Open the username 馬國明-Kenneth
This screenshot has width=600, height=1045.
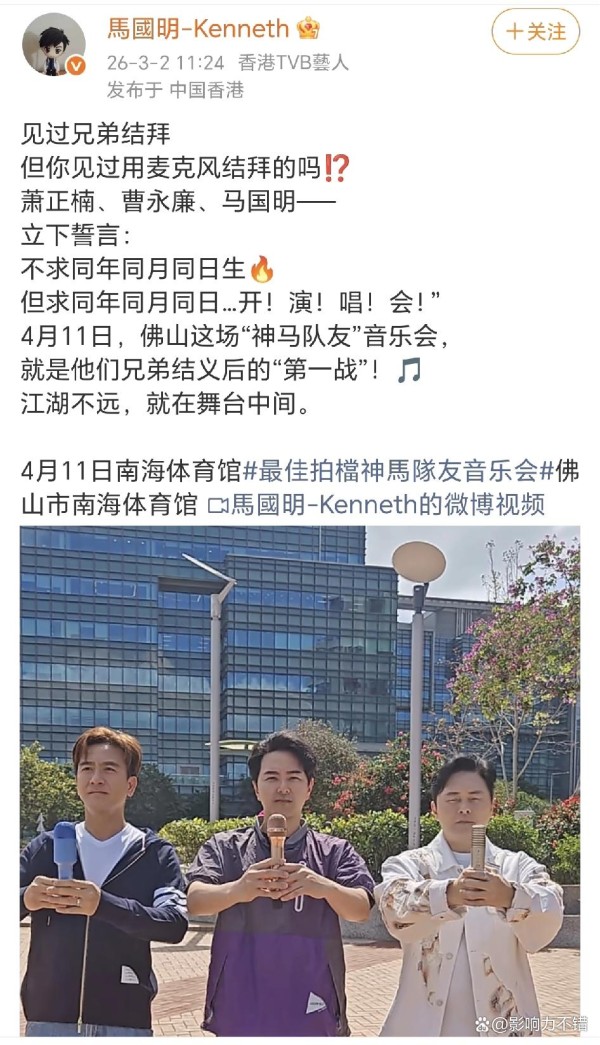pos(197,29)
